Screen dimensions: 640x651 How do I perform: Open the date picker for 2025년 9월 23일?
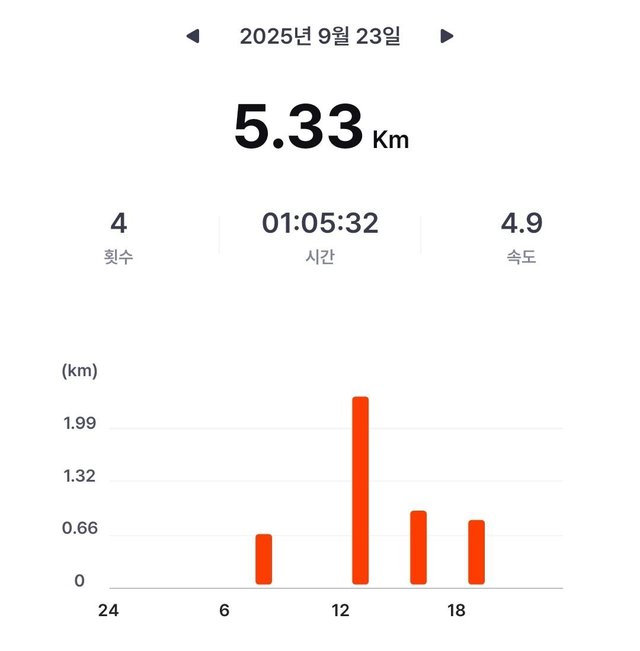point(320,37)
